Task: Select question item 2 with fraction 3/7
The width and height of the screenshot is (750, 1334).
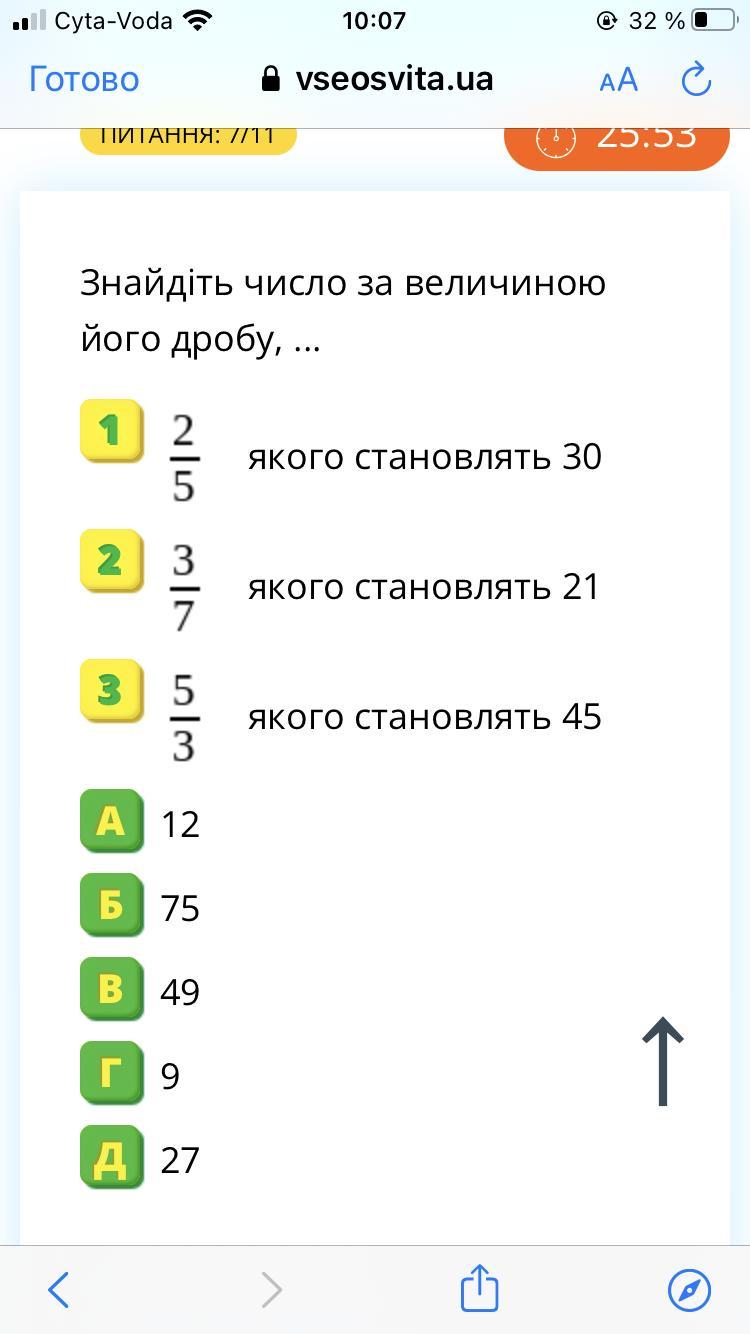Action: tap(111, 561)
